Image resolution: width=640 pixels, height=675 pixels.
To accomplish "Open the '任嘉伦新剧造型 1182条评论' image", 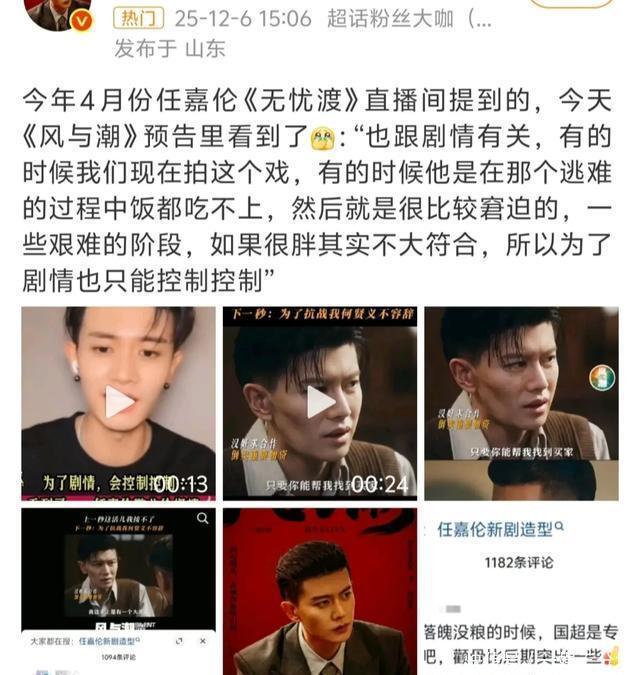I will click(521, 590).
